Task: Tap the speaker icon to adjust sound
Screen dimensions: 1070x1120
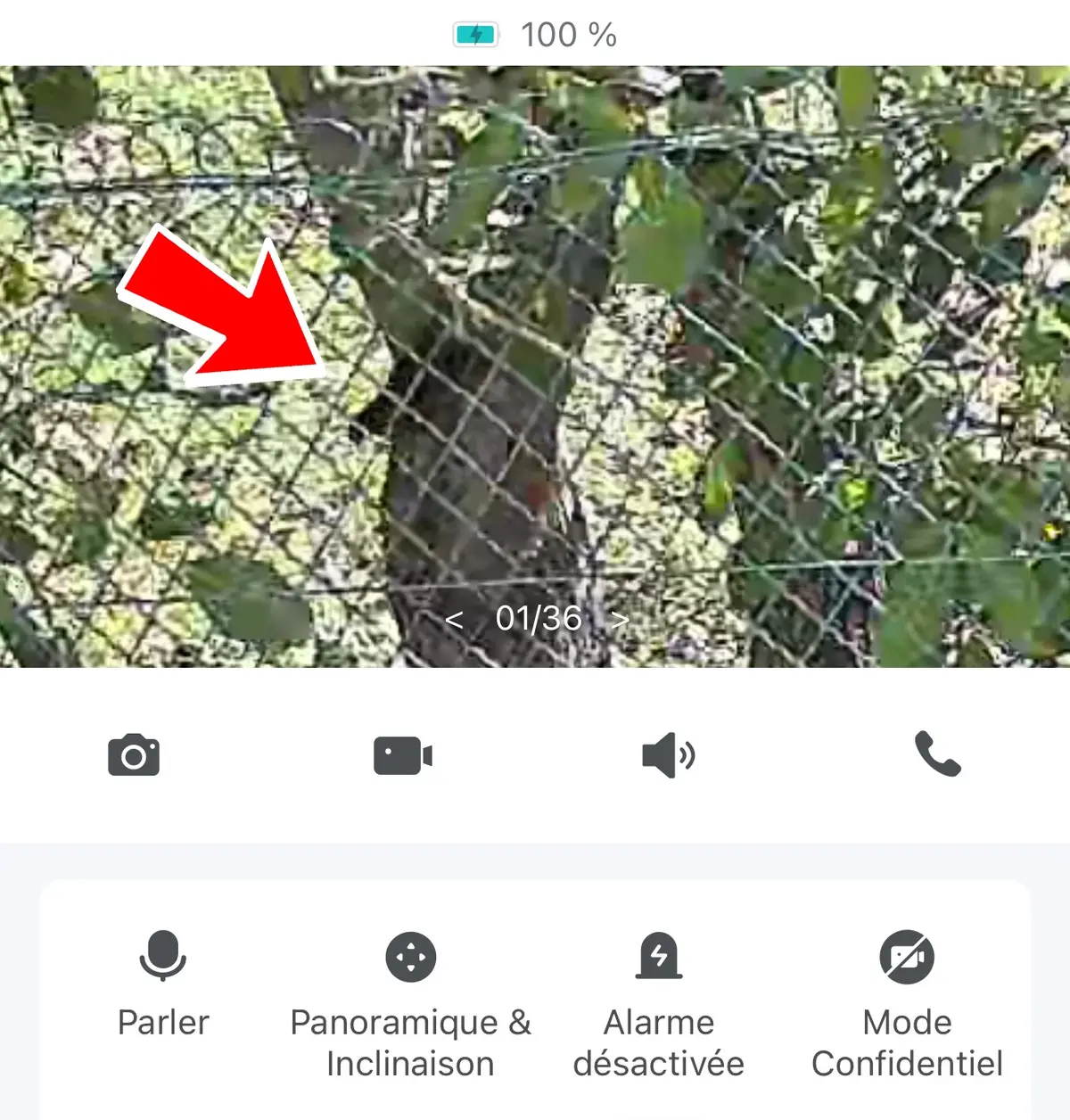Action: click(x=667, y=754)
